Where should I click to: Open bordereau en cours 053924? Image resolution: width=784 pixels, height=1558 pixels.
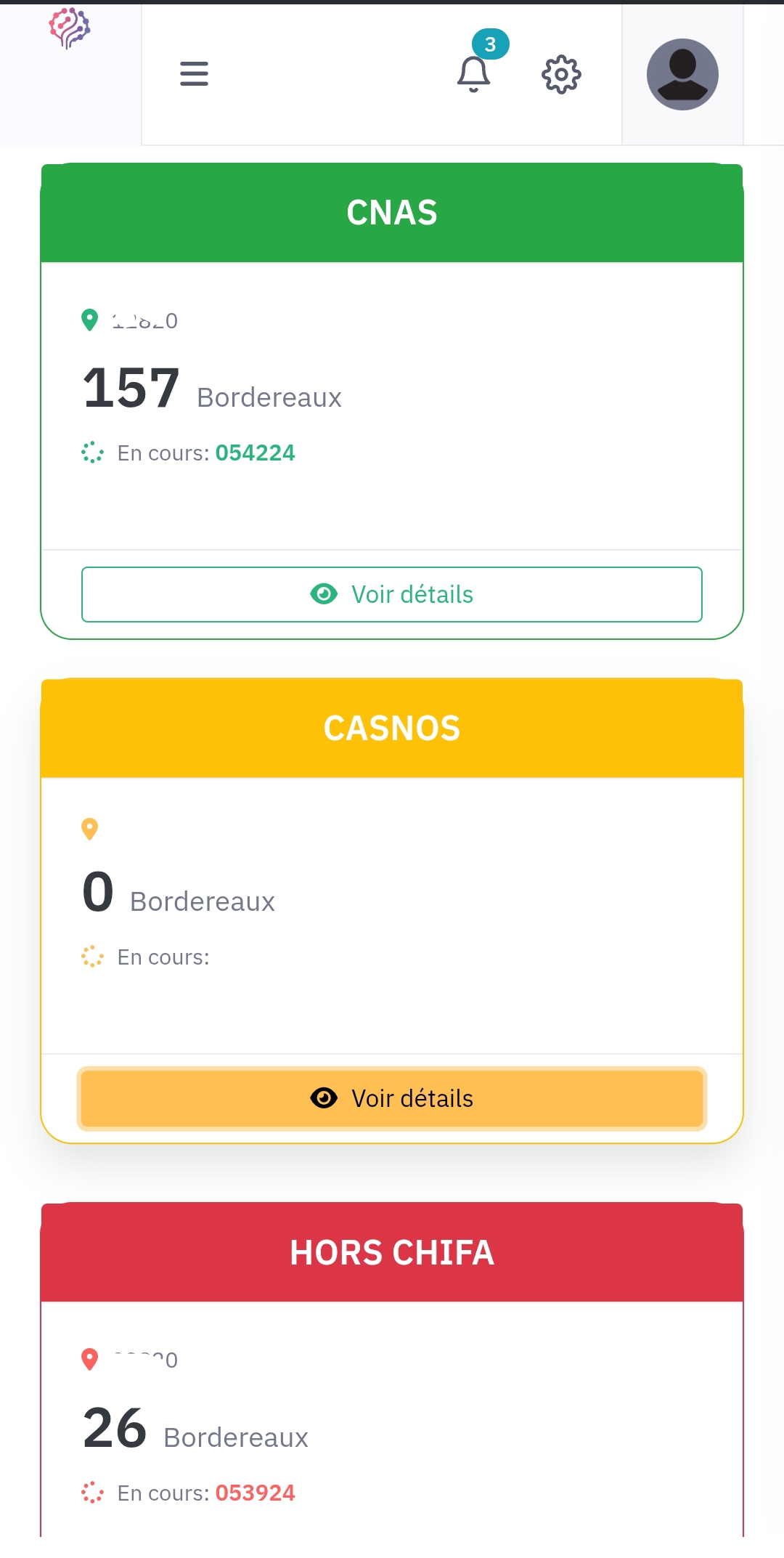coord(256,1493)
